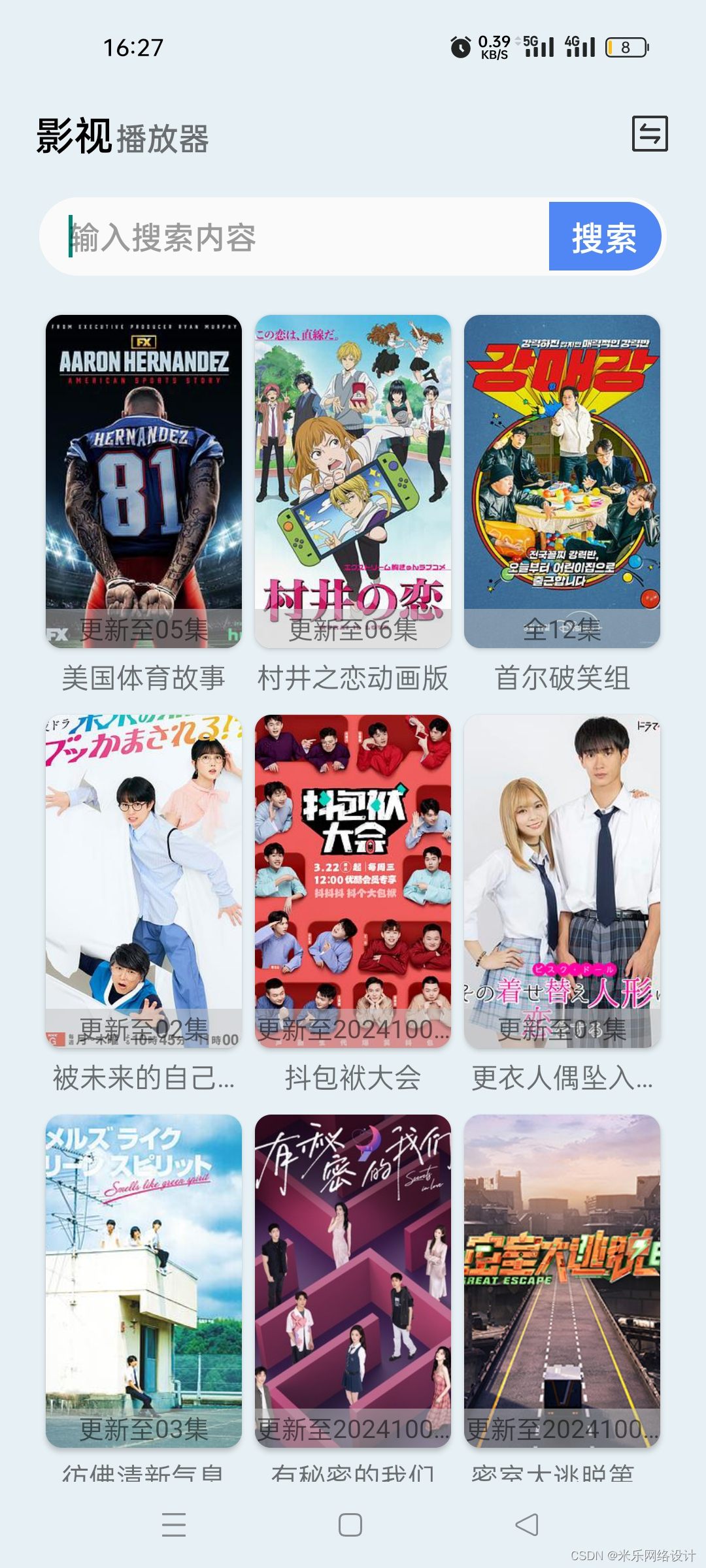Screen dimensions: 706x1568
Task: Open 村井之恋动画版 anime card
Action: (x=353, y=481)
